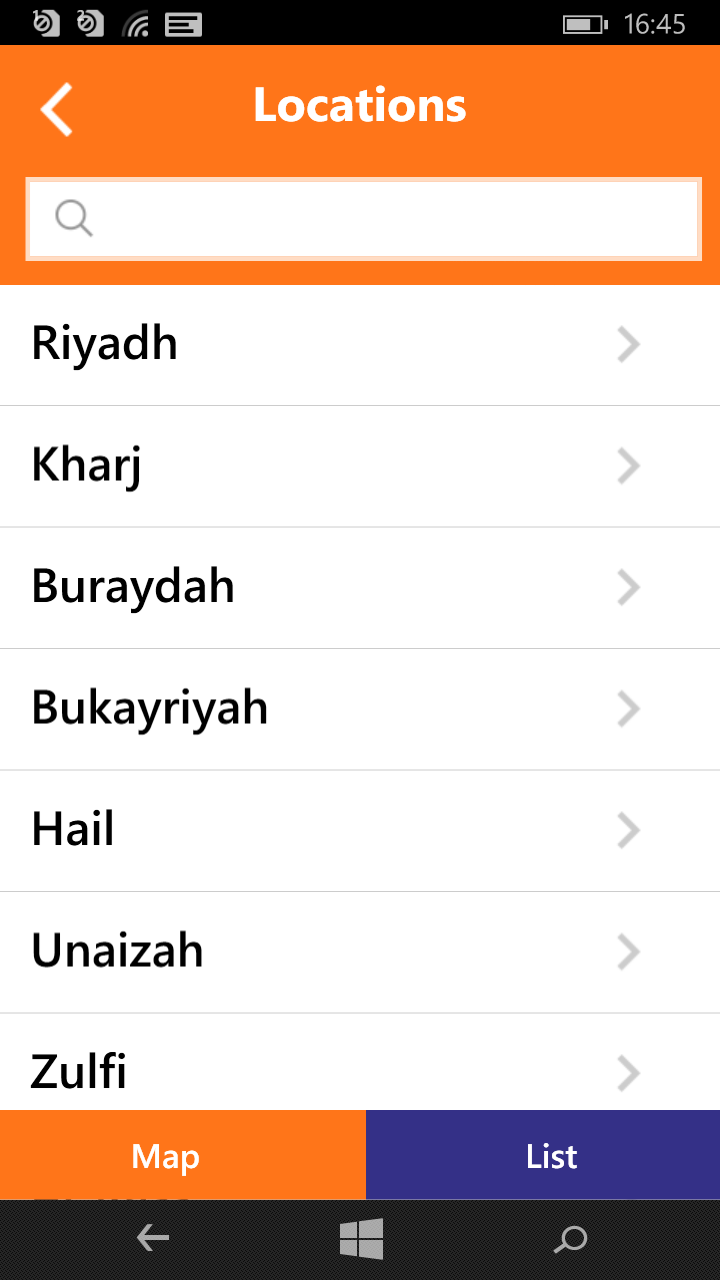Select Unaizah location
Image resolution: width=720 pixels, height=1280 pixels.
(360, 952)
